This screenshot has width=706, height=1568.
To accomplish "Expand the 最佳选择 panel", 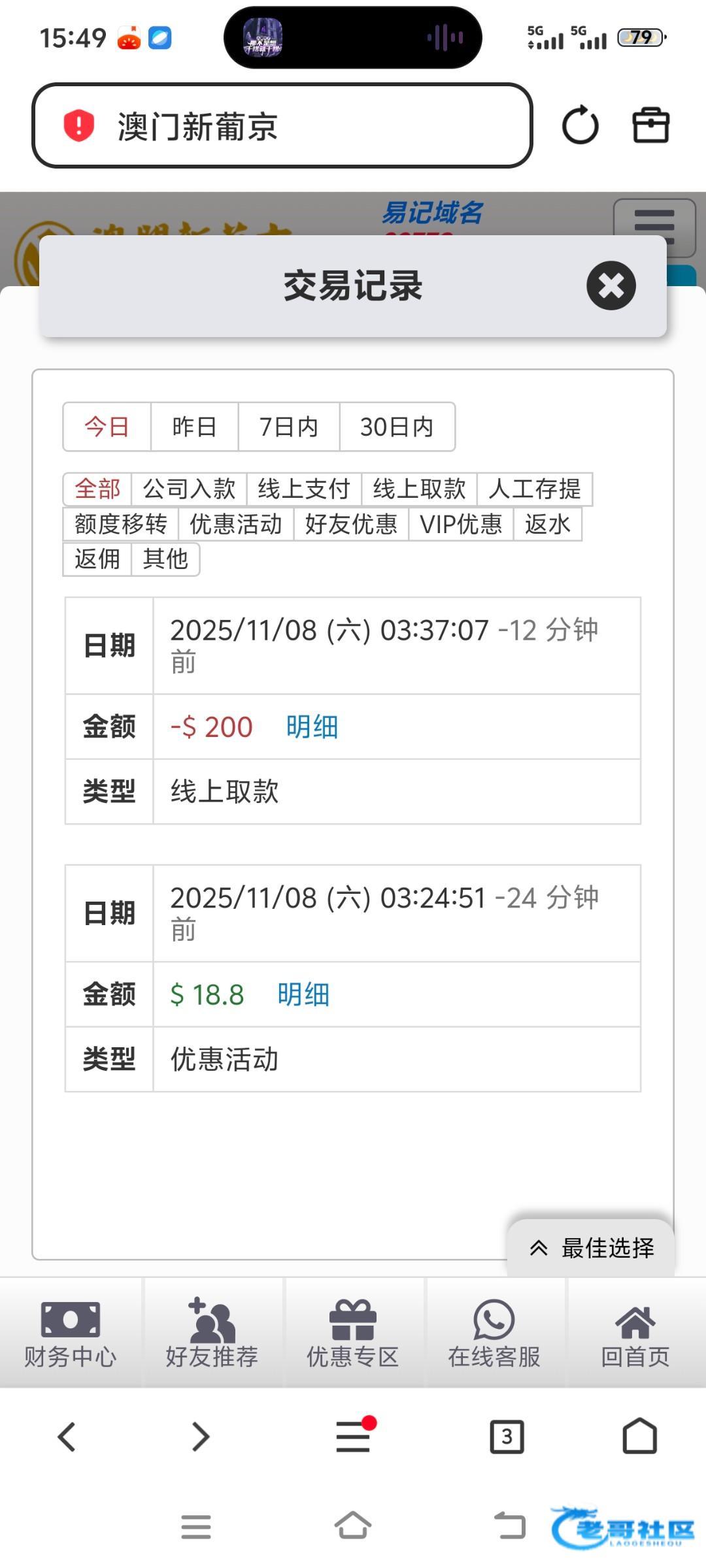I will [x=591, y=1248].
